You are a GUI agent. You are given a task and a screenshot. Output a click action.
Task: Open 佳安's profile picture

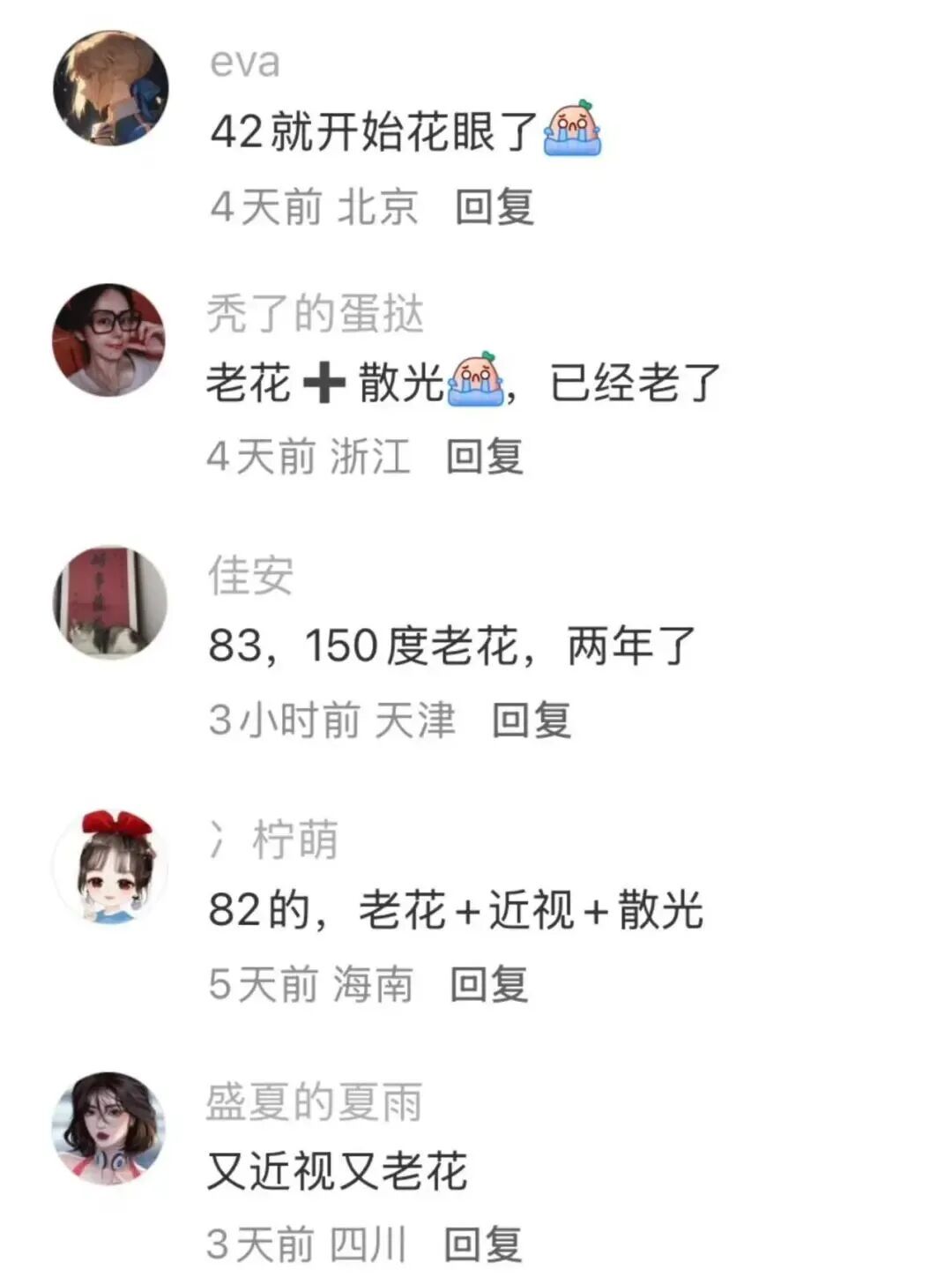tap(110, 602)
